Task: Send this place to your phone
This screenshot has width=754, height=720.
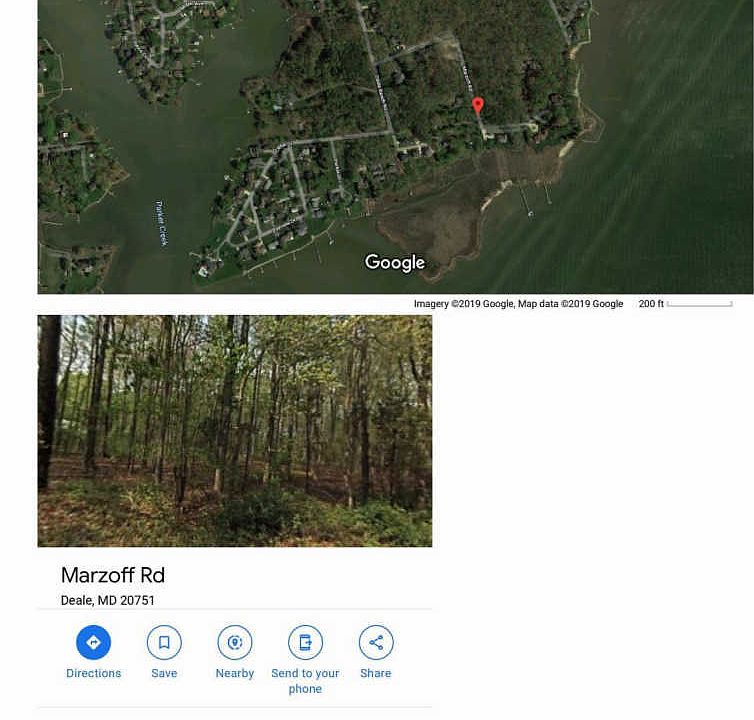Action: point(305,642)
